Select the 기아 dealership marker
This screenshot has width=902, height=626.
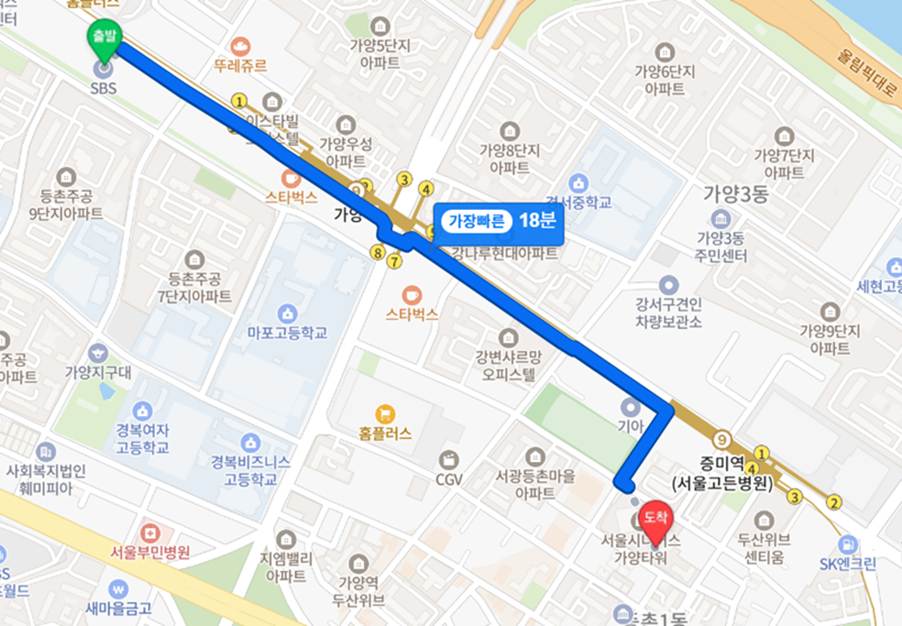[x=630, y=407]
